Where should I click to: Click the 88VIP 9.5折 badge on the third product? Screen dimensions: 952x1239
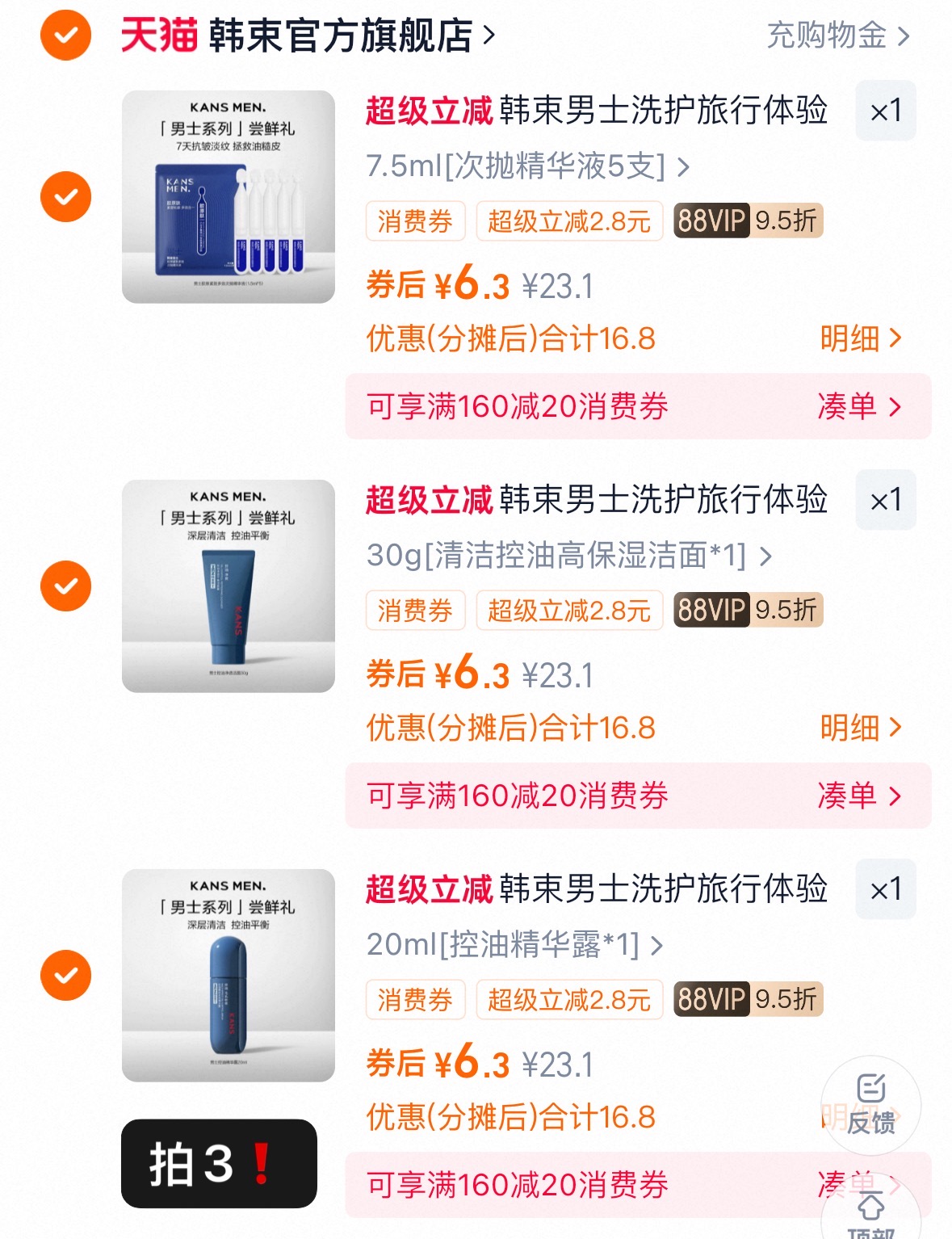point(745,999)
